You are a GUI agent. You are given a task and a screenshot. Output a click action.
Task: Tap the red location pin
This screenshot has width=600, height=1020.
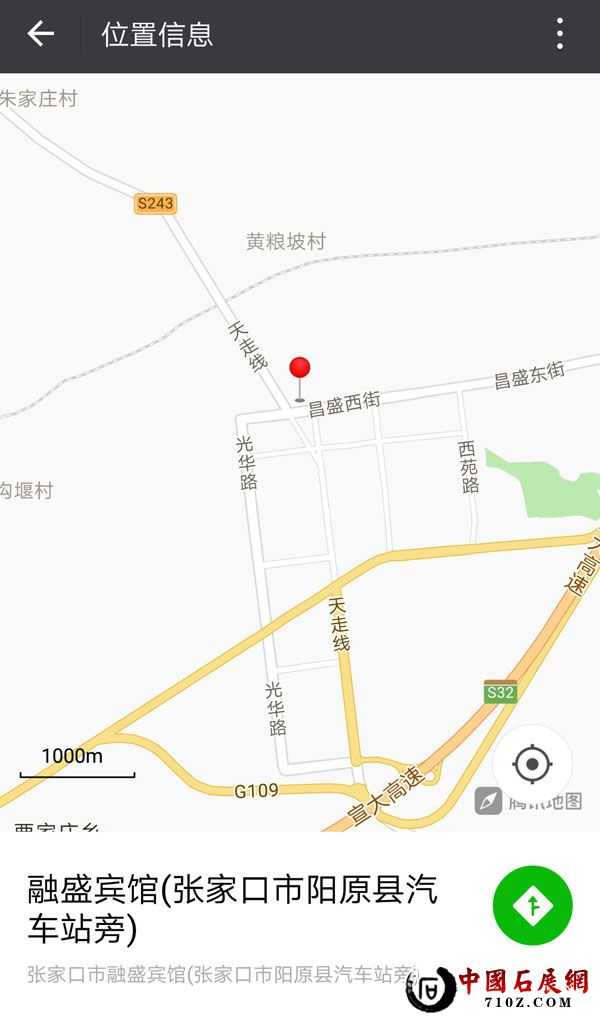coord(300,371)
